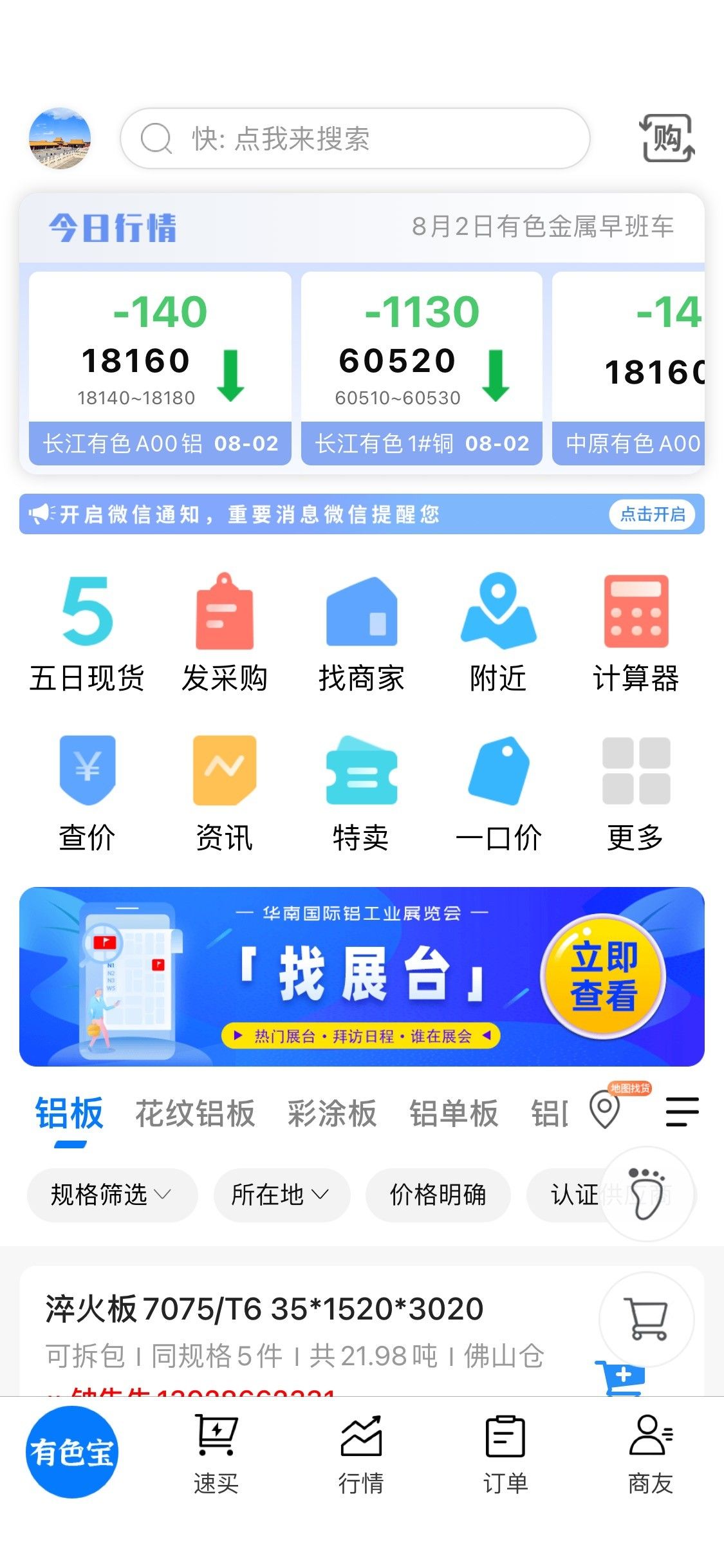
Task: Open the 找展台 exhibition banner
Action: [362, 976]
